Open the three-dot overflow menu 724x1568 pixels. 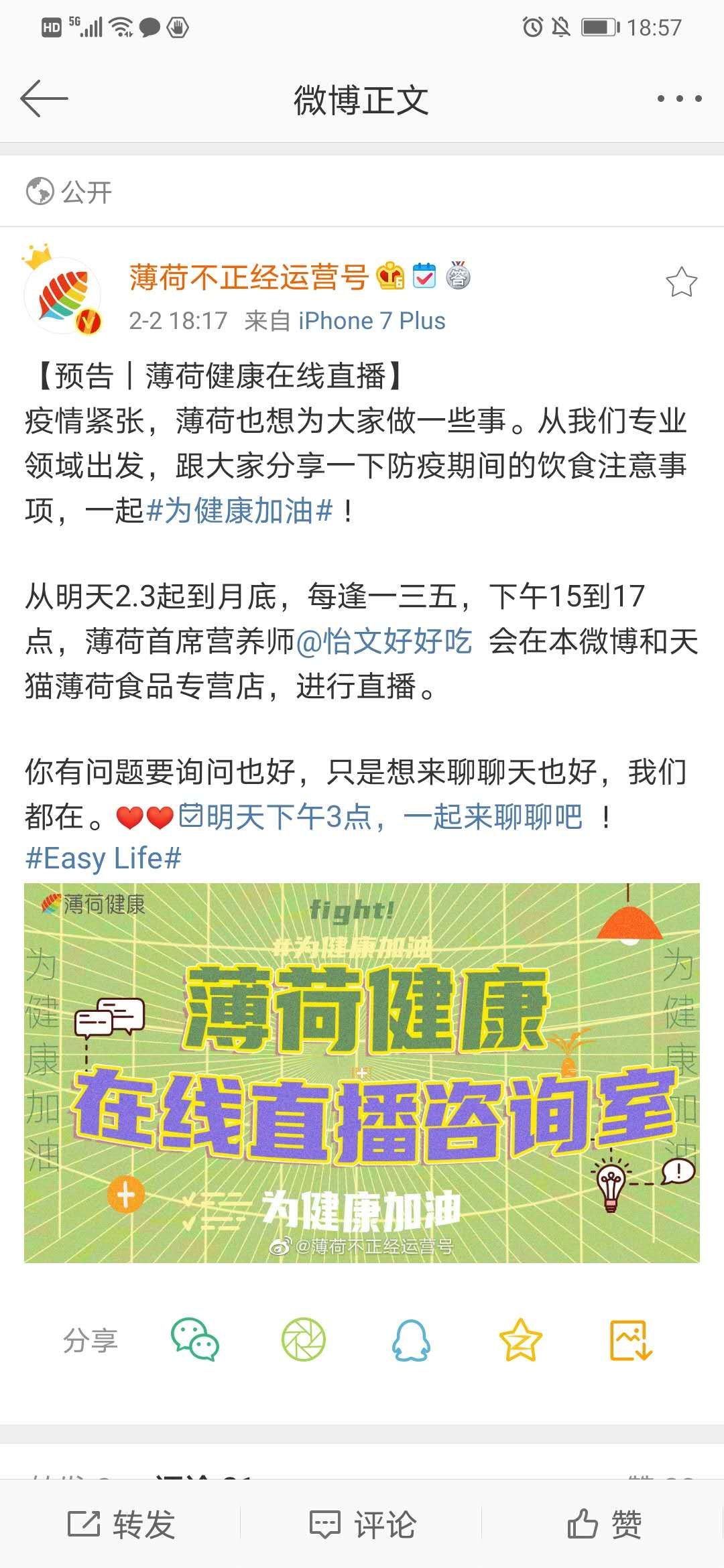(679, 99)
